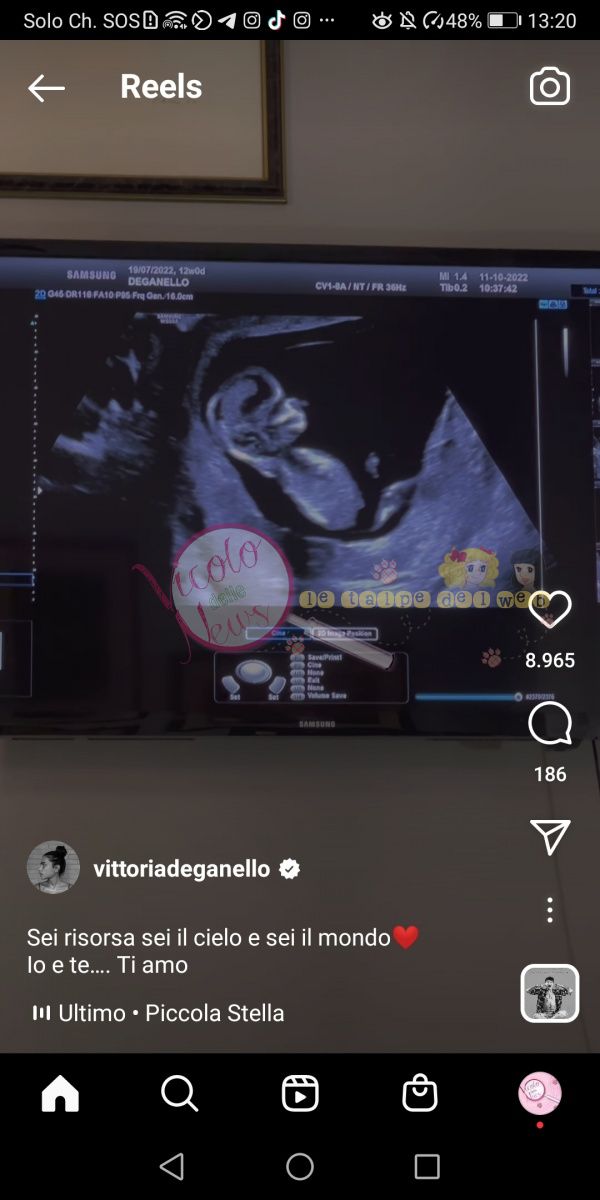Like this reel with the heart icon
Viewport: 600px width, 1200px height.
pos(549,609)
